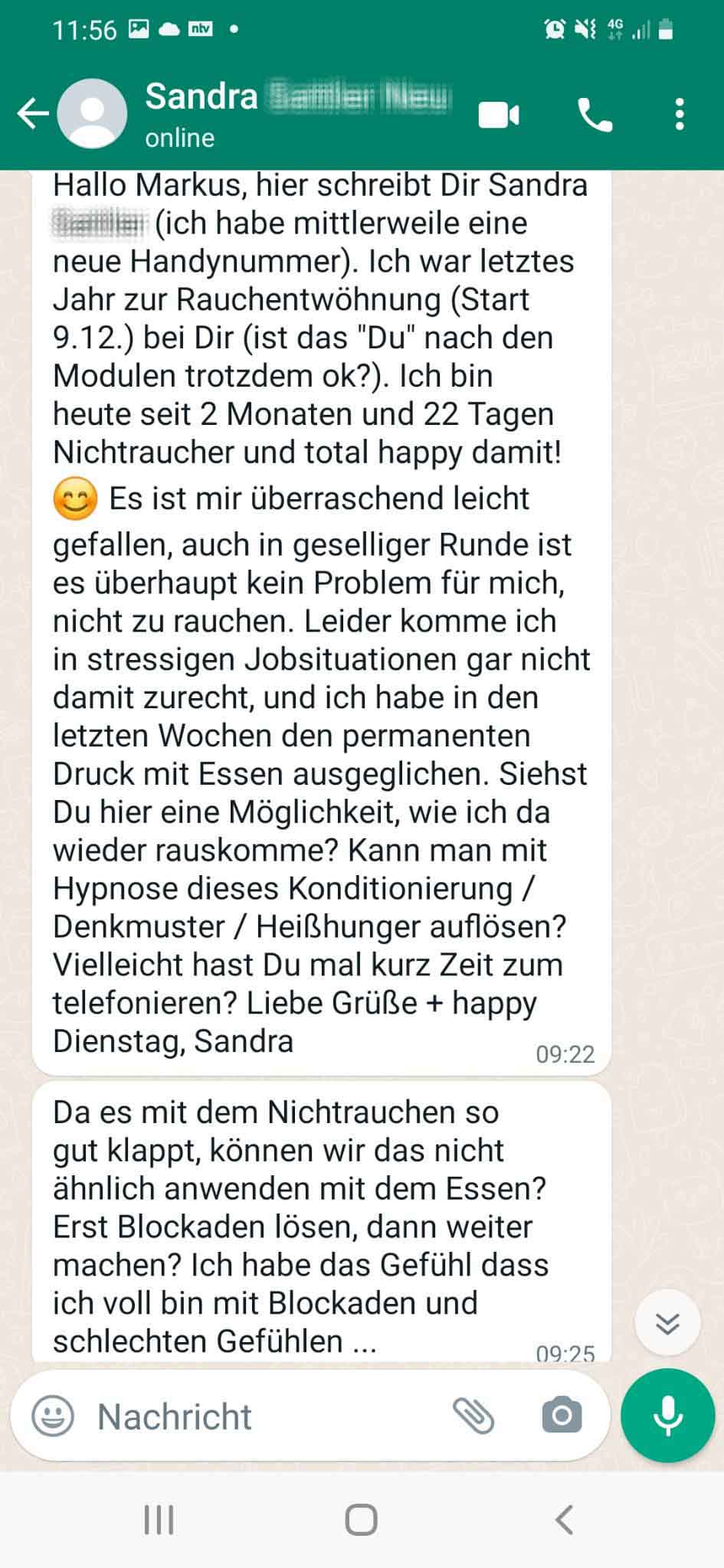Go back to the chat list

tap(33, 115)
